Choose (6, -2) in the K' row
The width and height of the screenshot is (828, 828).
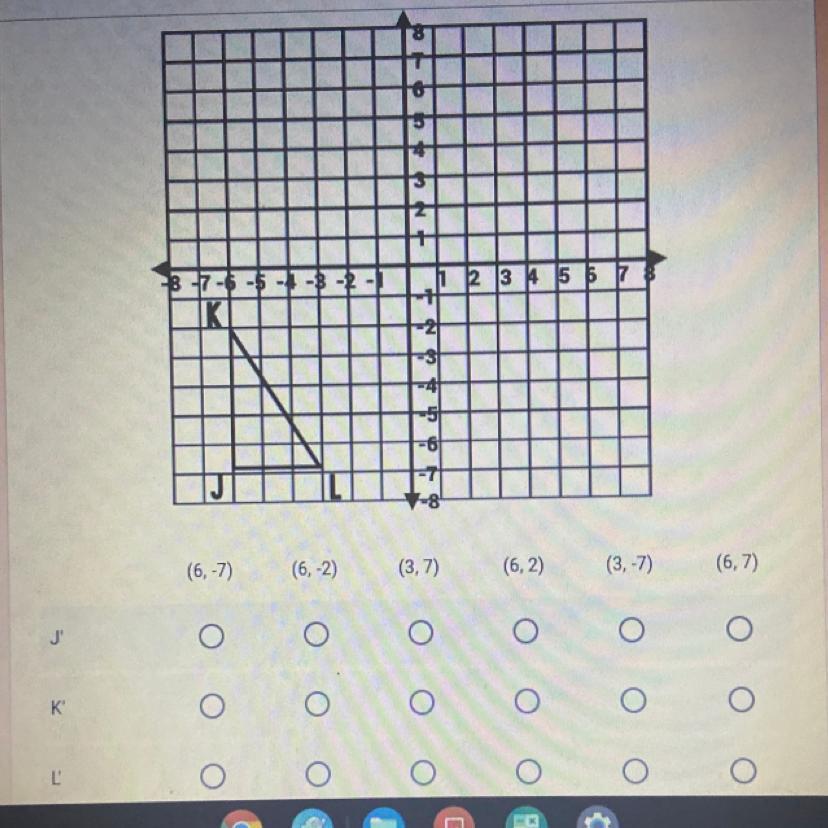(x=316, y=705)
